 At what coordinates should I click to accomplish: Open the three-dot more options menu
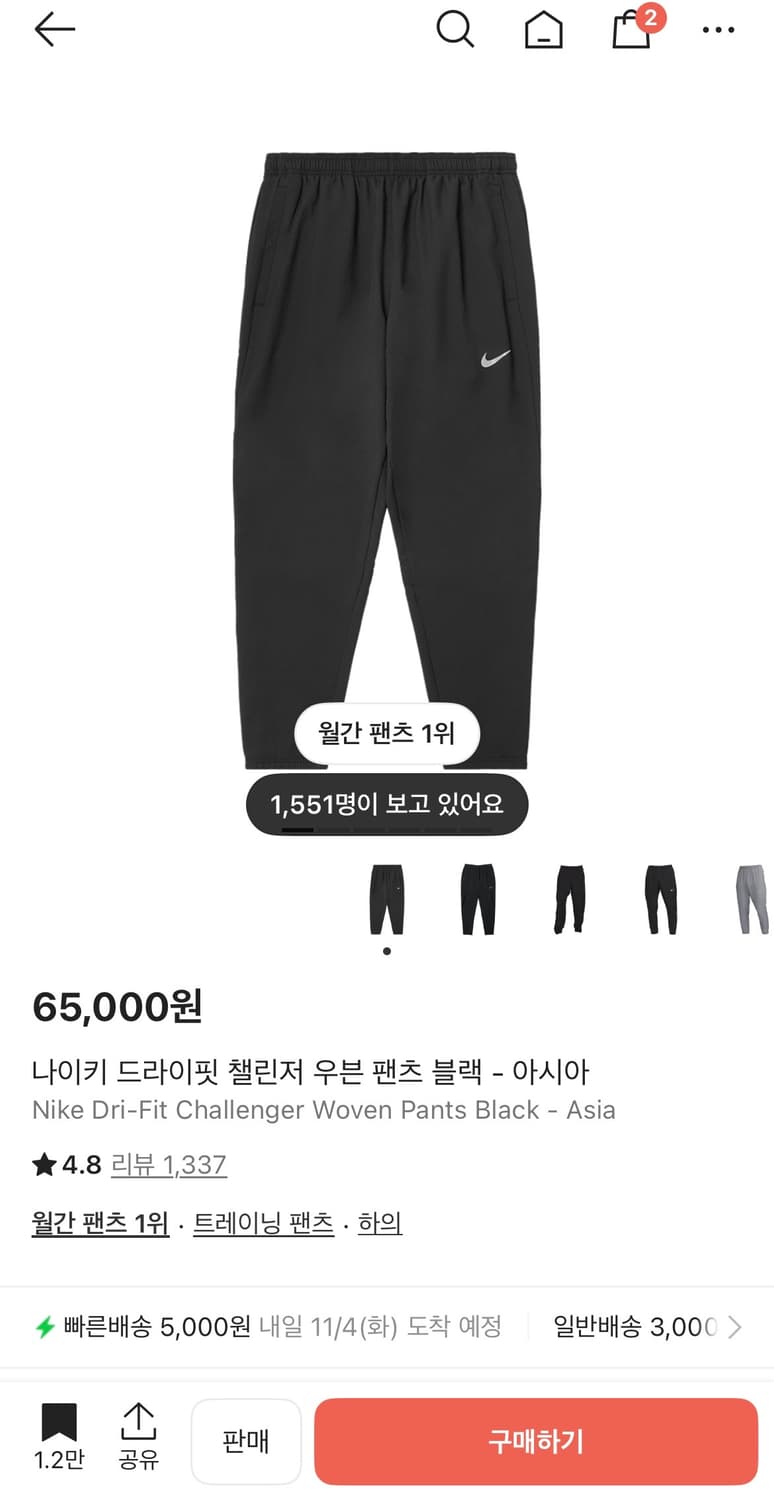point(719,29)
